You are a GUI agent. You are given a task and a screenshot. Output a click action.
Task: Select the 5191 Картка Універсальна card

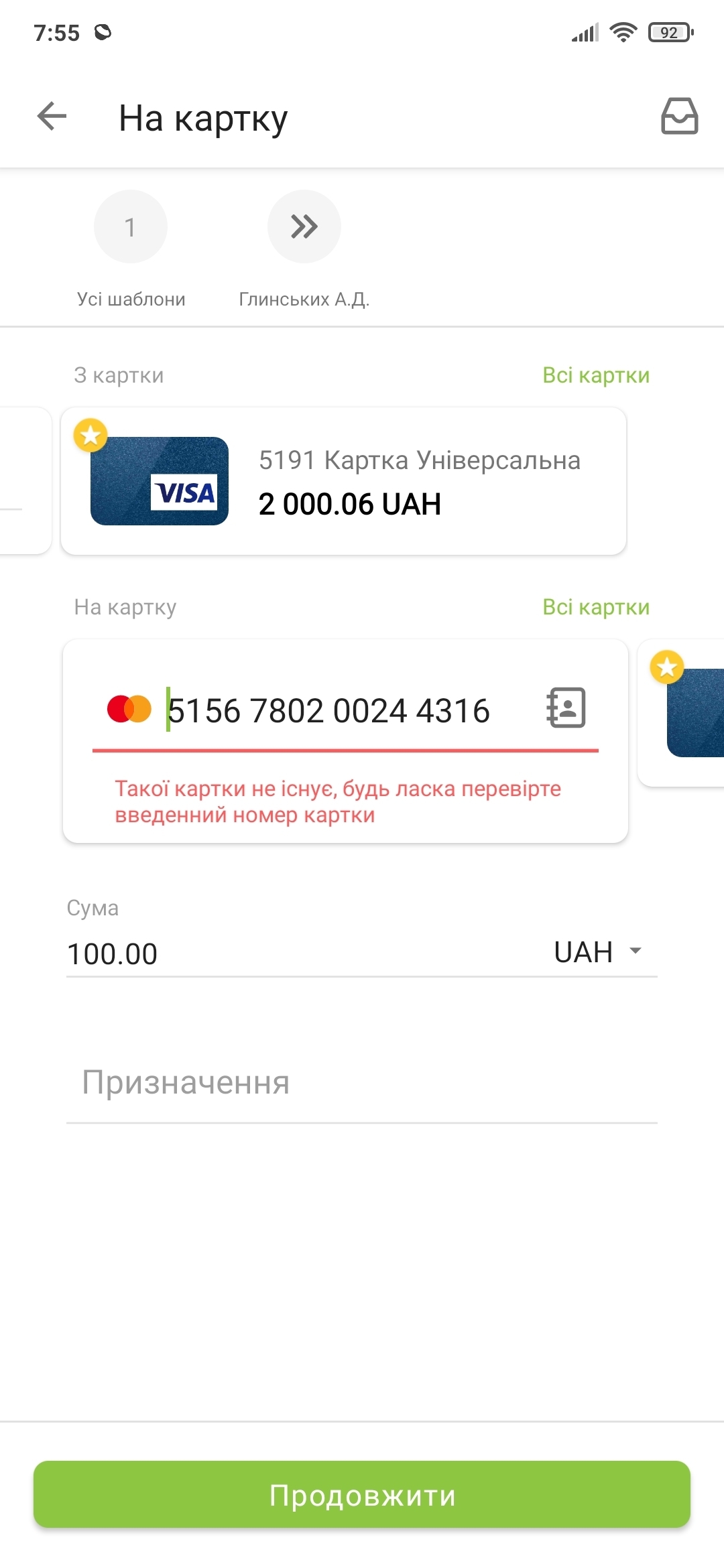click(x=343, y=481)
